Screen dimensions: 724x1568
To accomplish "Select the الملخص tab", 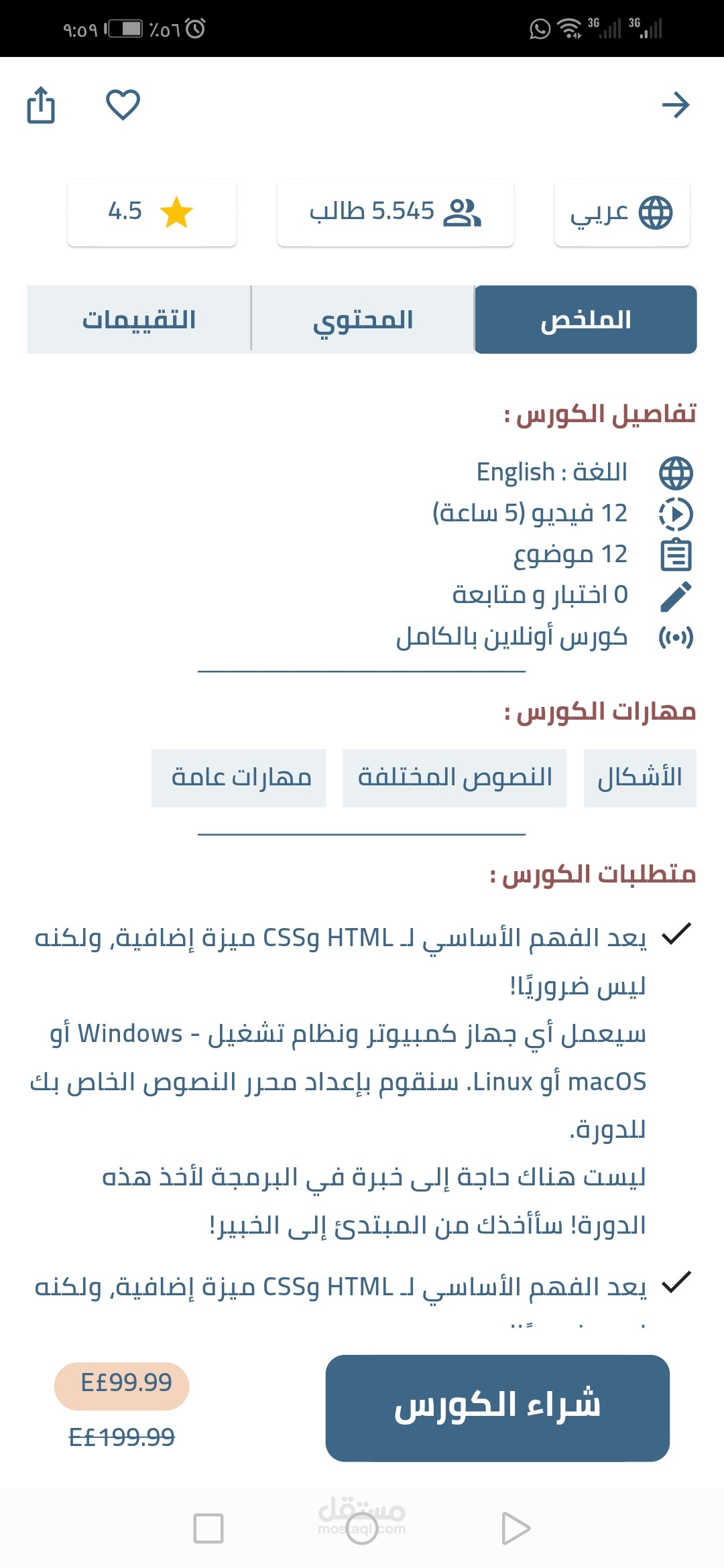I will (586, 320).
